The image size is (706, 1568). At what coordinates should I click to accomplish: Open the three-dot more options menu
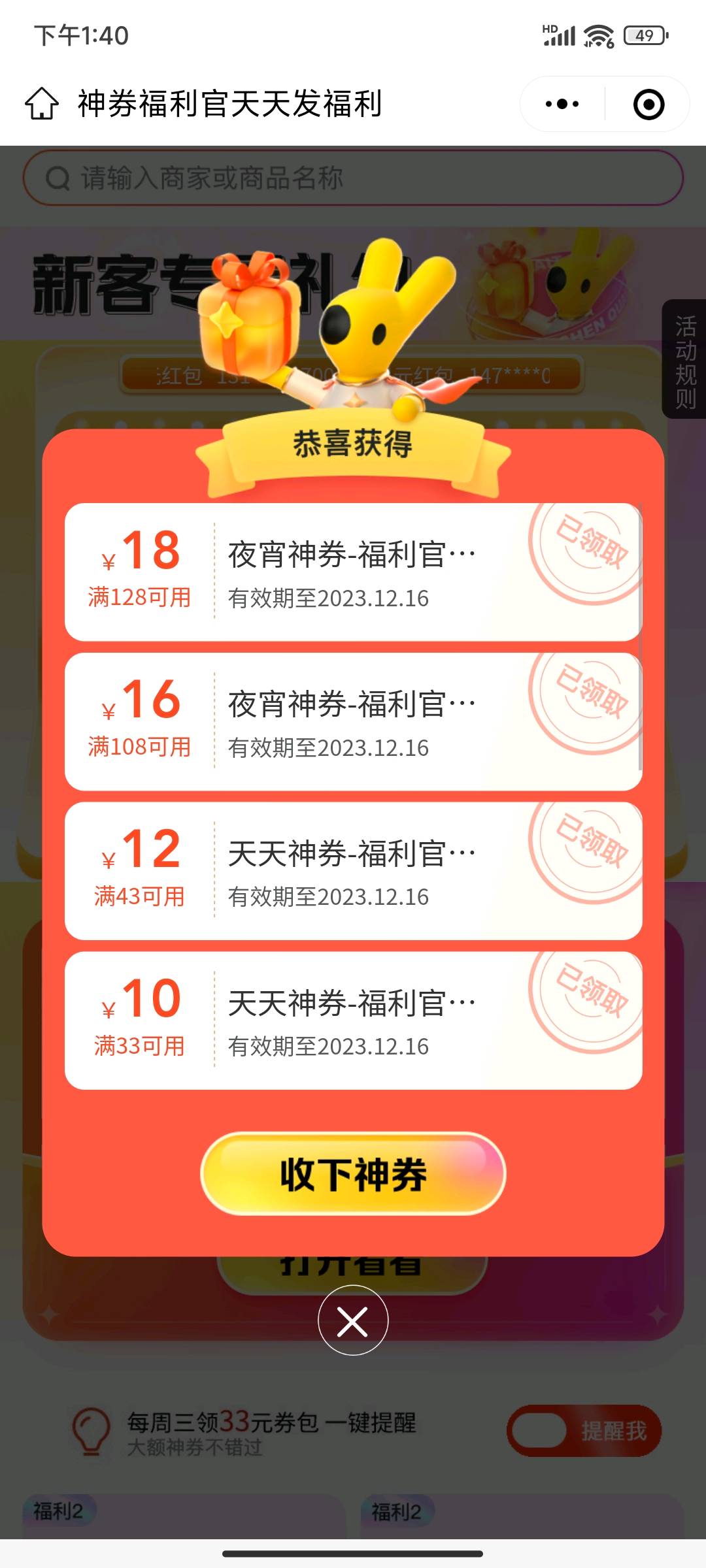(562, 104)
